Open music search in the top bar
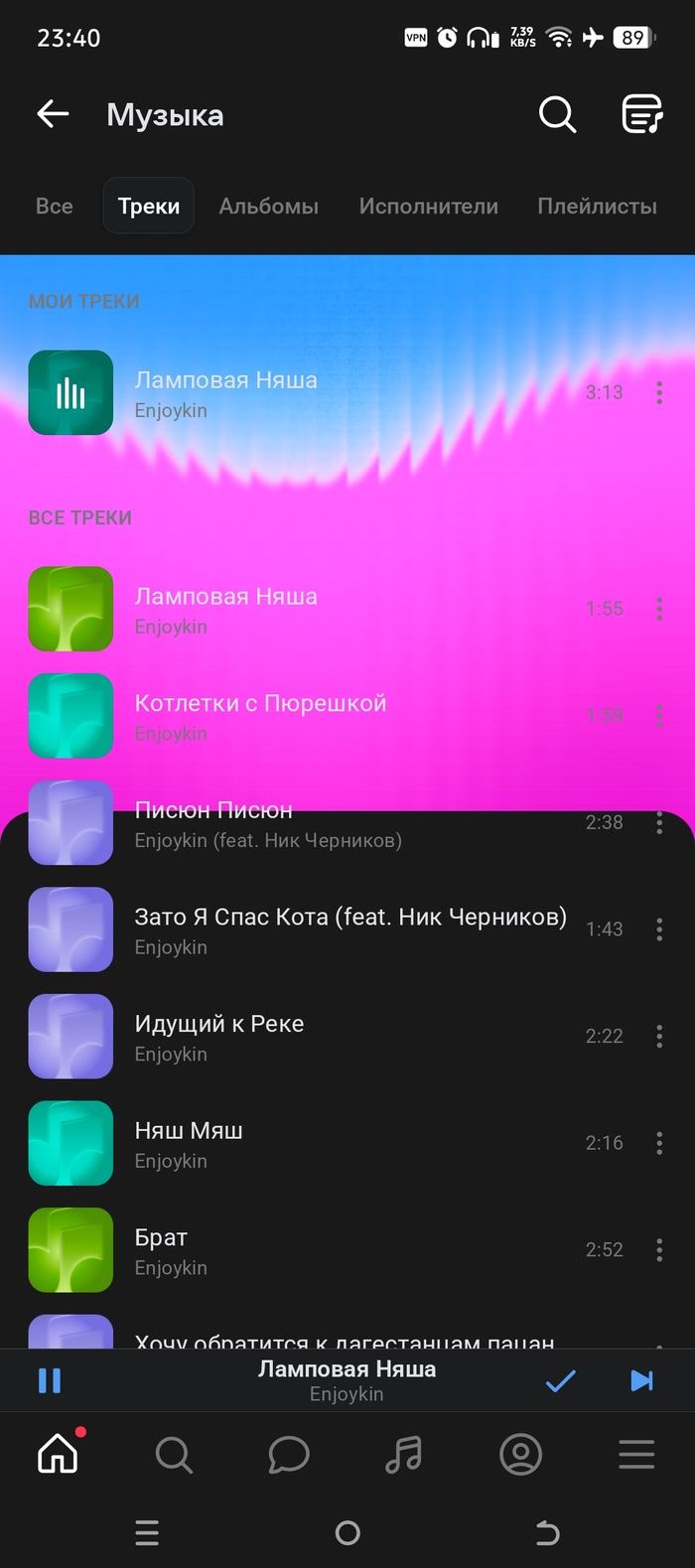 (557, 114)
